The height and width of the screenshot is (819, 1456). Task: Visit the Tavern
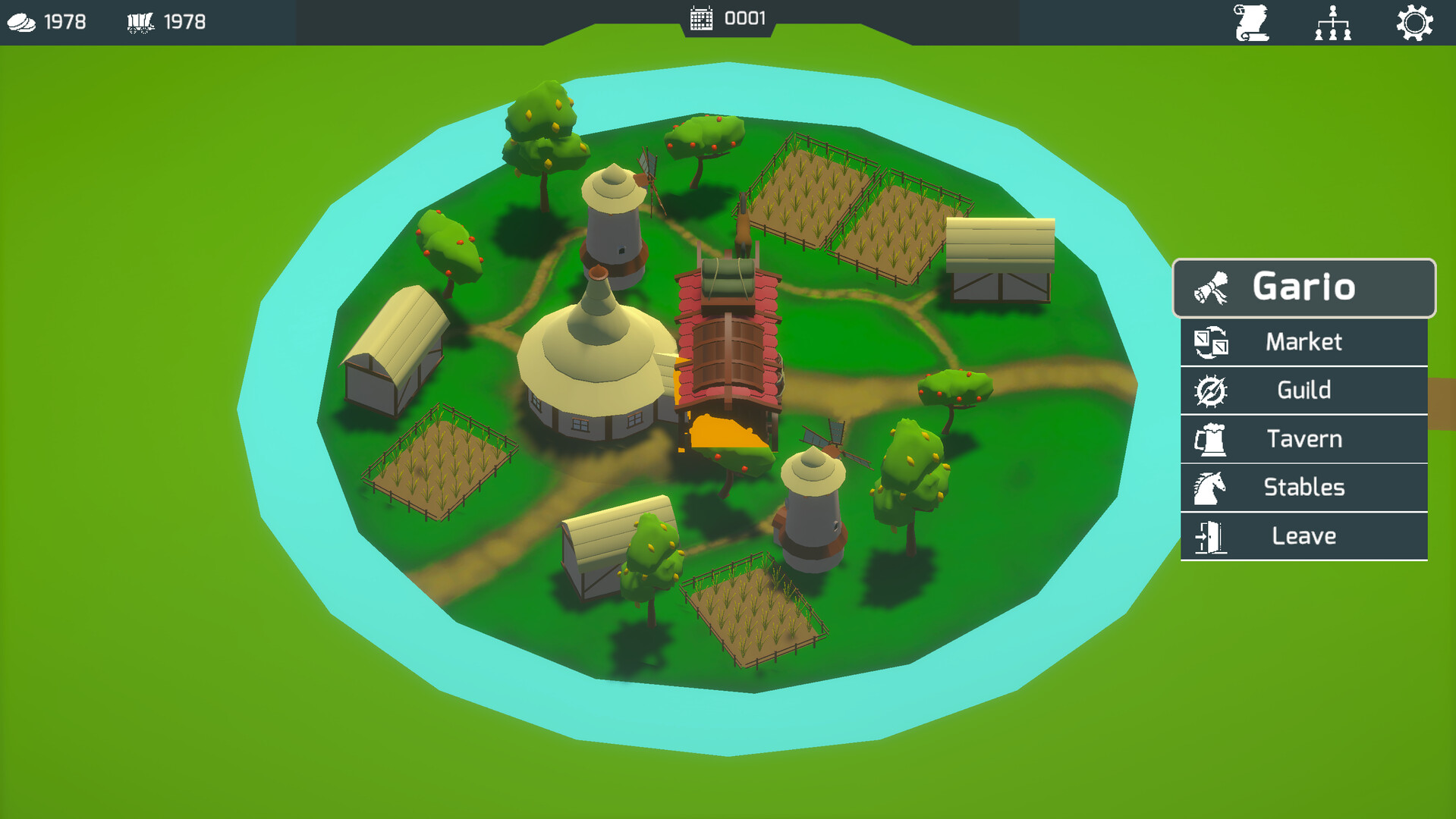tap(1303, 439)
